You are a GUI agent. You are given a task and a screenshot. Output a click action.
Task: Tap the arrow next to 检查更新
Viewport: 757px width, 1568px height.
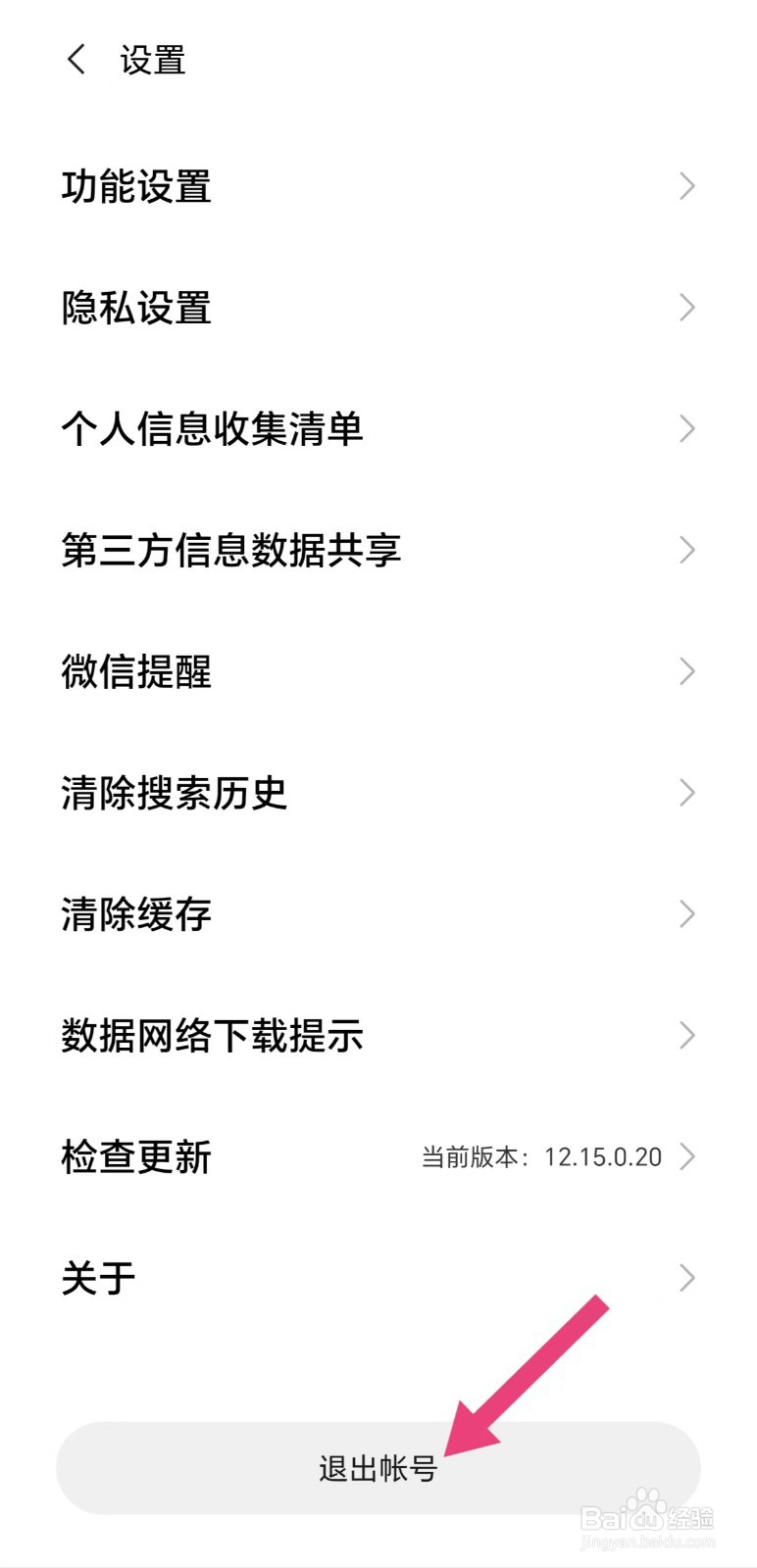(x=687, y=1156)
